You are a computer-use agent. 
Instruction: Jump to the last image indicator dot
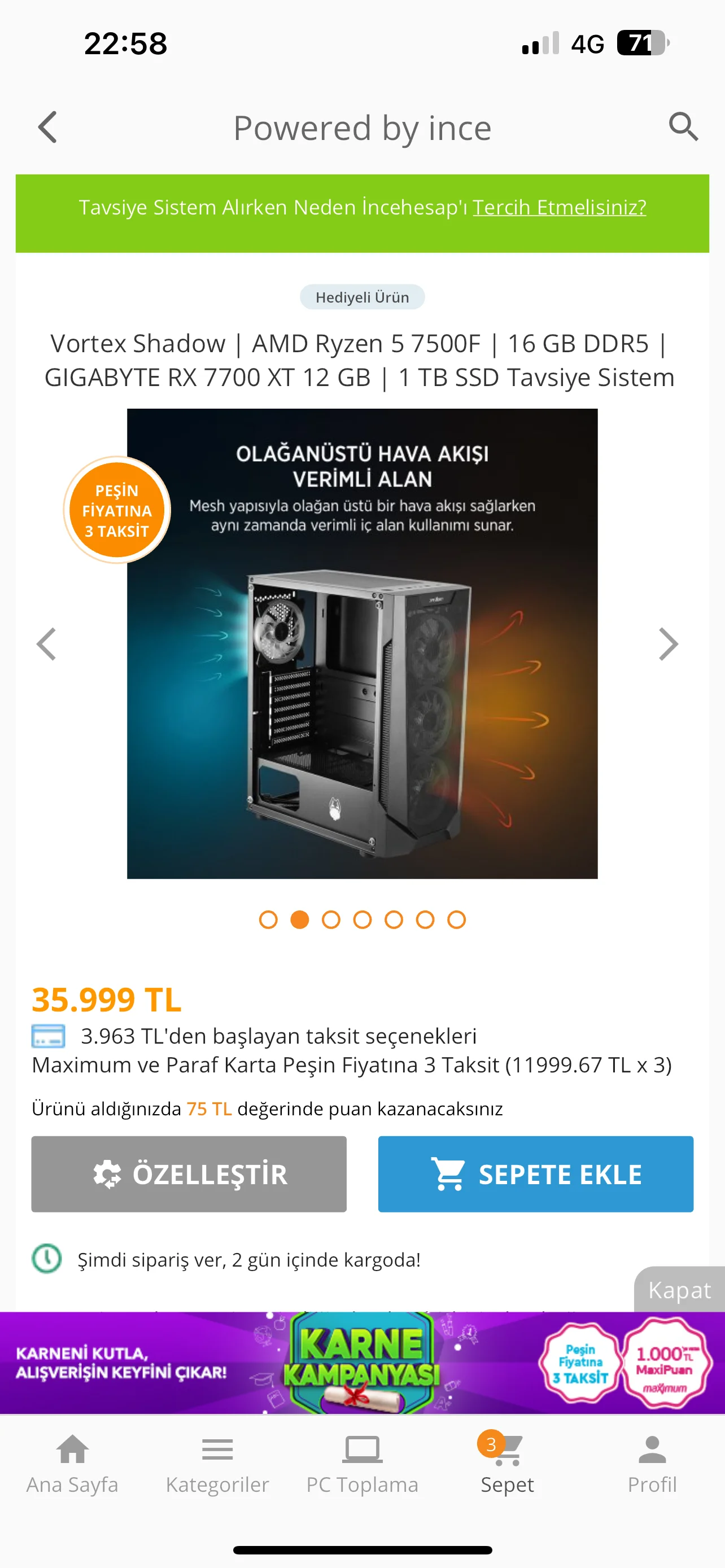(456, 919)
